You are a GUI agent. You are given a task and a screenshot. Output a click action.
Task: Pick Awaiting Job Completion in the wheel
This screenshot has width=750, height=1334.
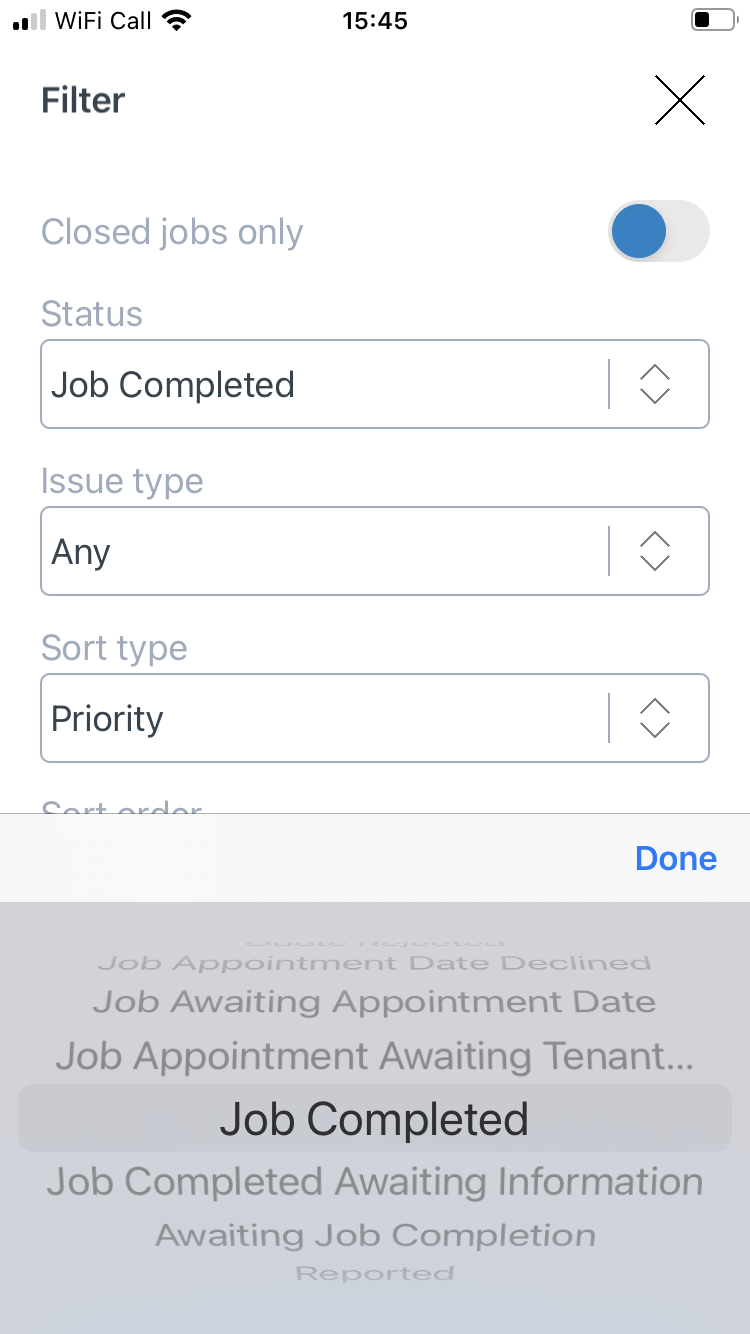(374, 1235)
